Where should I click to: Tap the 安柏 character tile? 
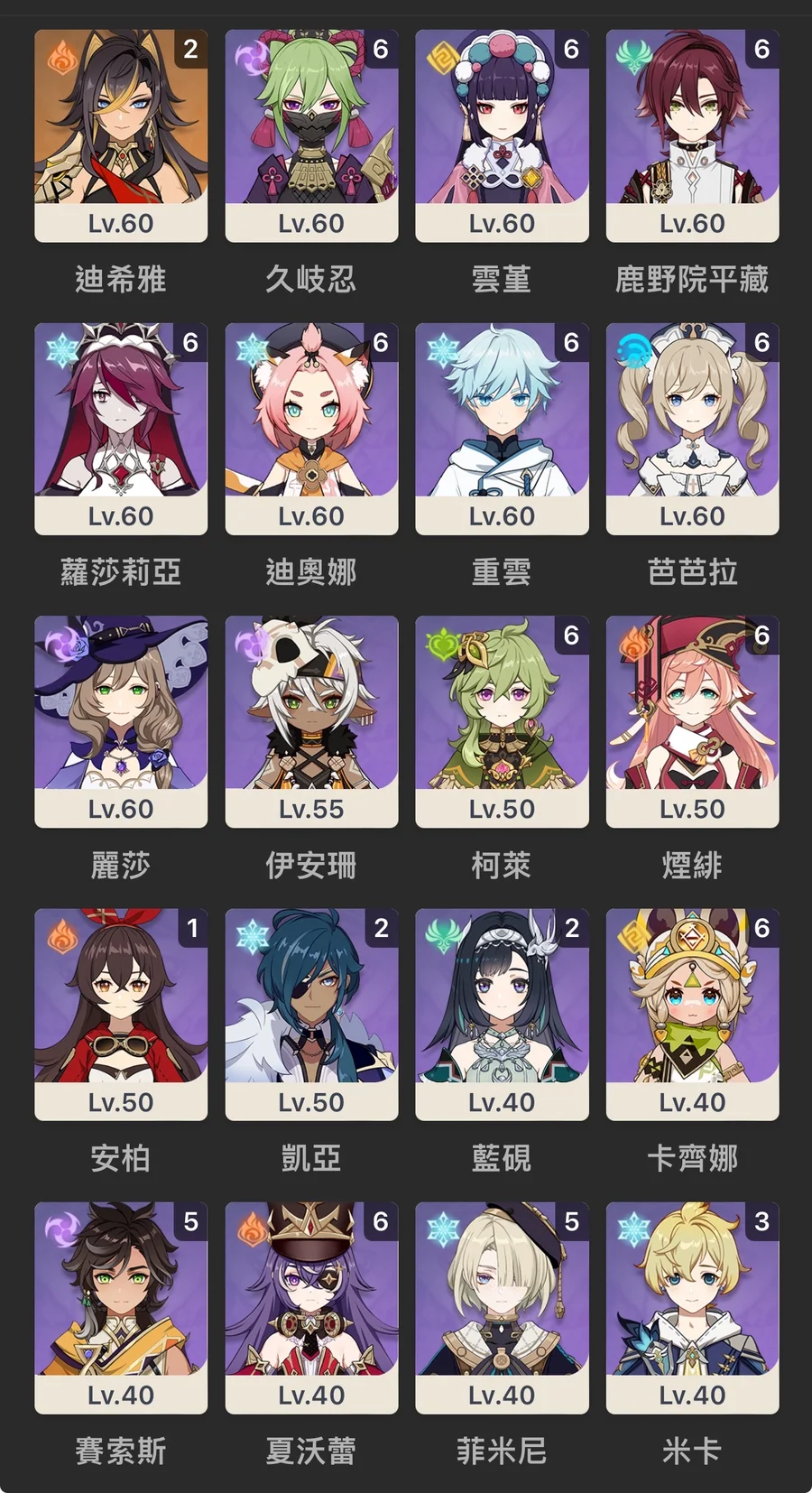[x=121, y=1015]
